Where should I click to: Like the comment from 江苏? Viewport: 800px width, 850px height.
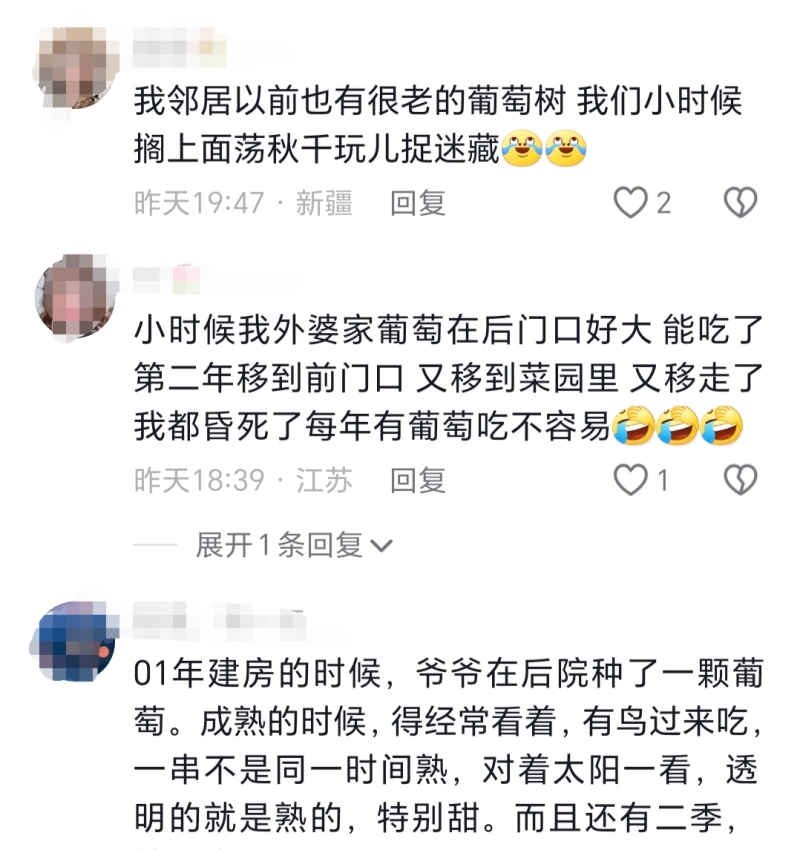point(631,480)
